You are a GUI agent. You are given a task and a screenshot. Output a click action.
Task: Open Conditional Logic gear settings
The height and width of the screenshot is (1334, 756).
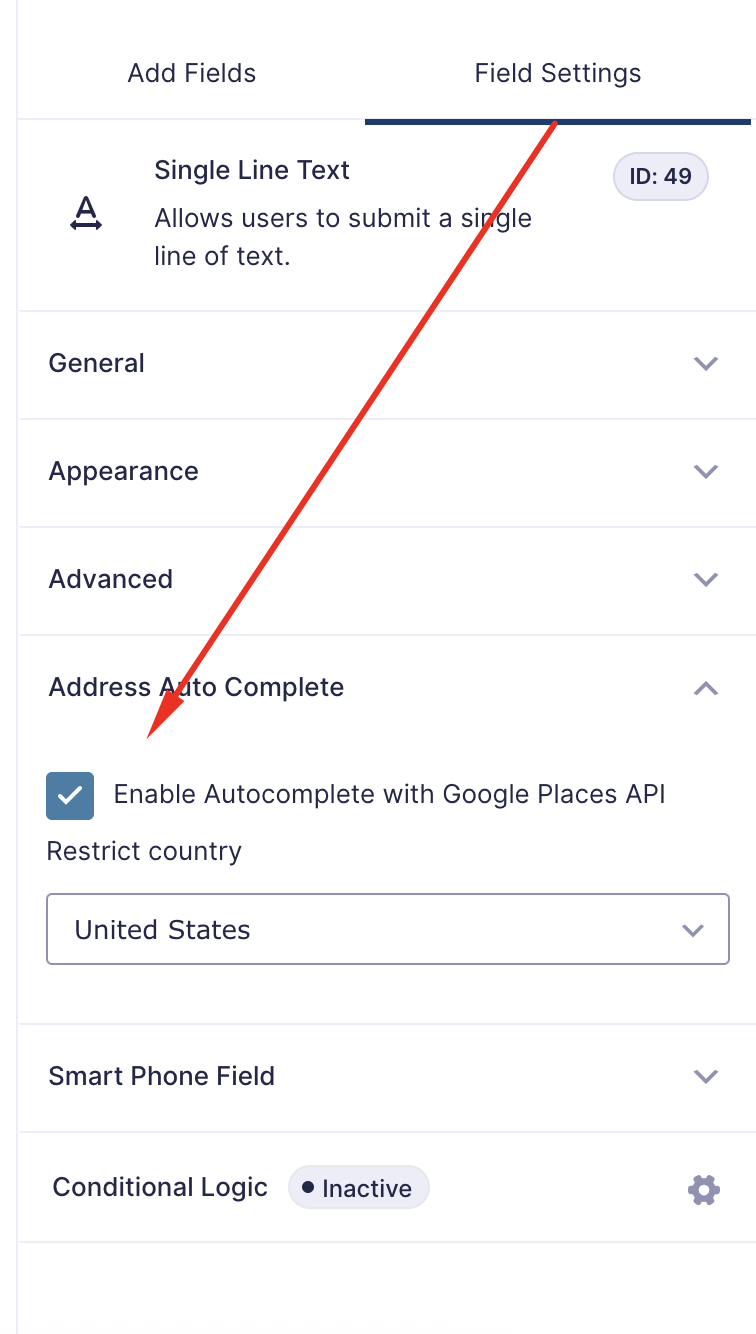[x=704, y=1189]
